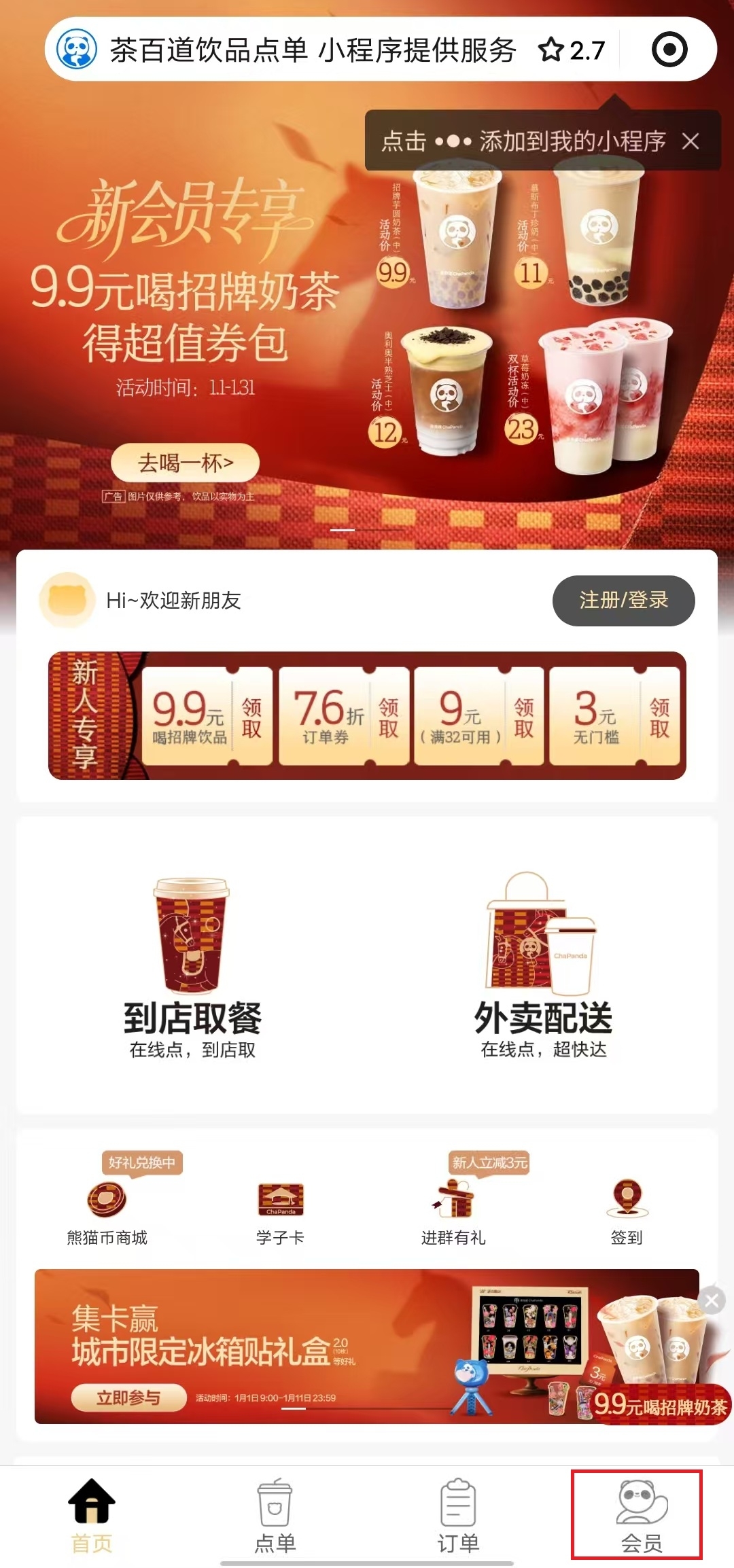Dismiss the add-to-my-mini-programs tooltip
Image resolution: width=734 pixels, height=1568 pixels.
691,141
